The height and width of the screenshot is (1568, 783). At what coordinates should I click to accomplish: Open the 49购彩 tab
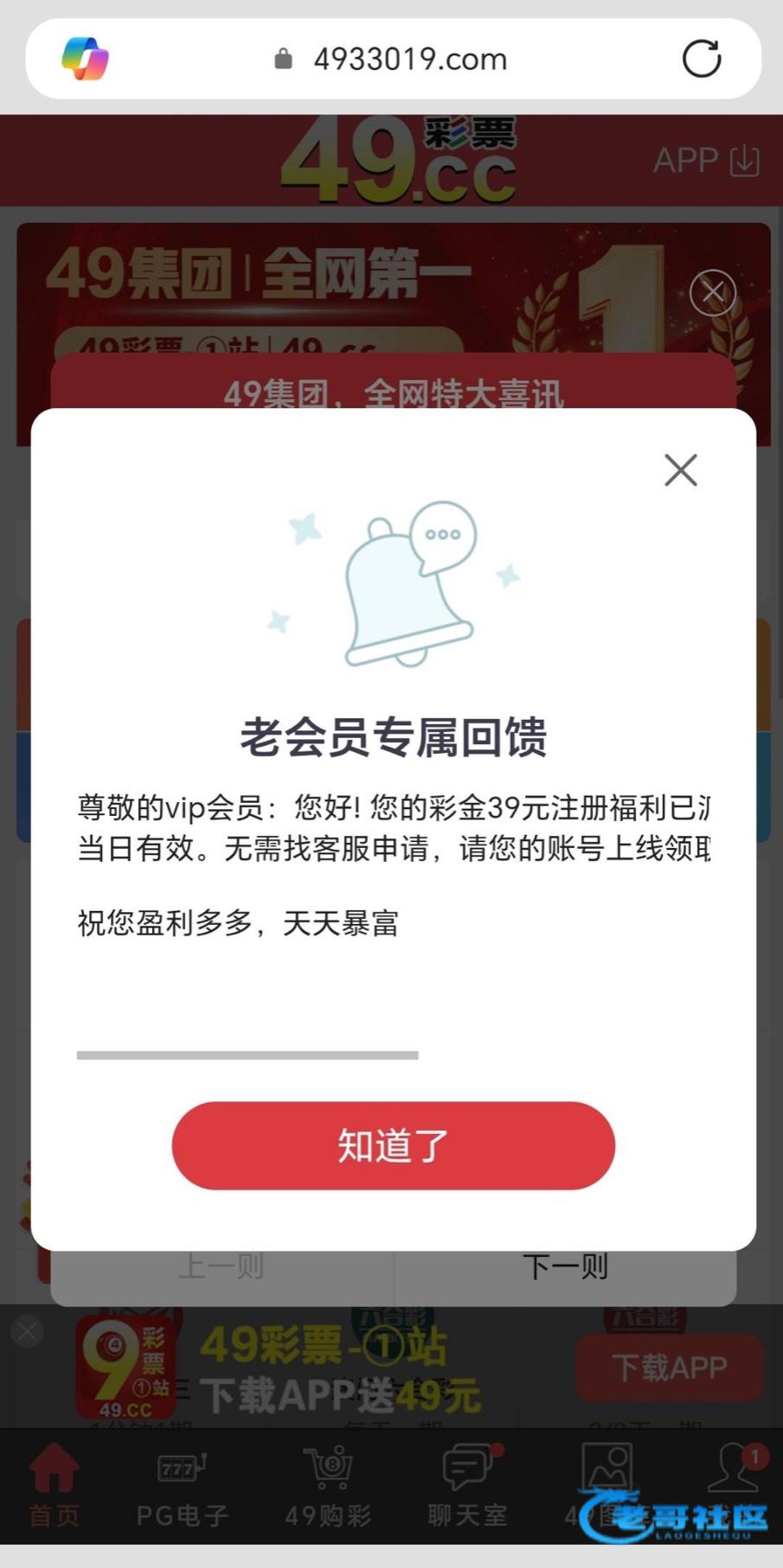tap(328, 1485)
